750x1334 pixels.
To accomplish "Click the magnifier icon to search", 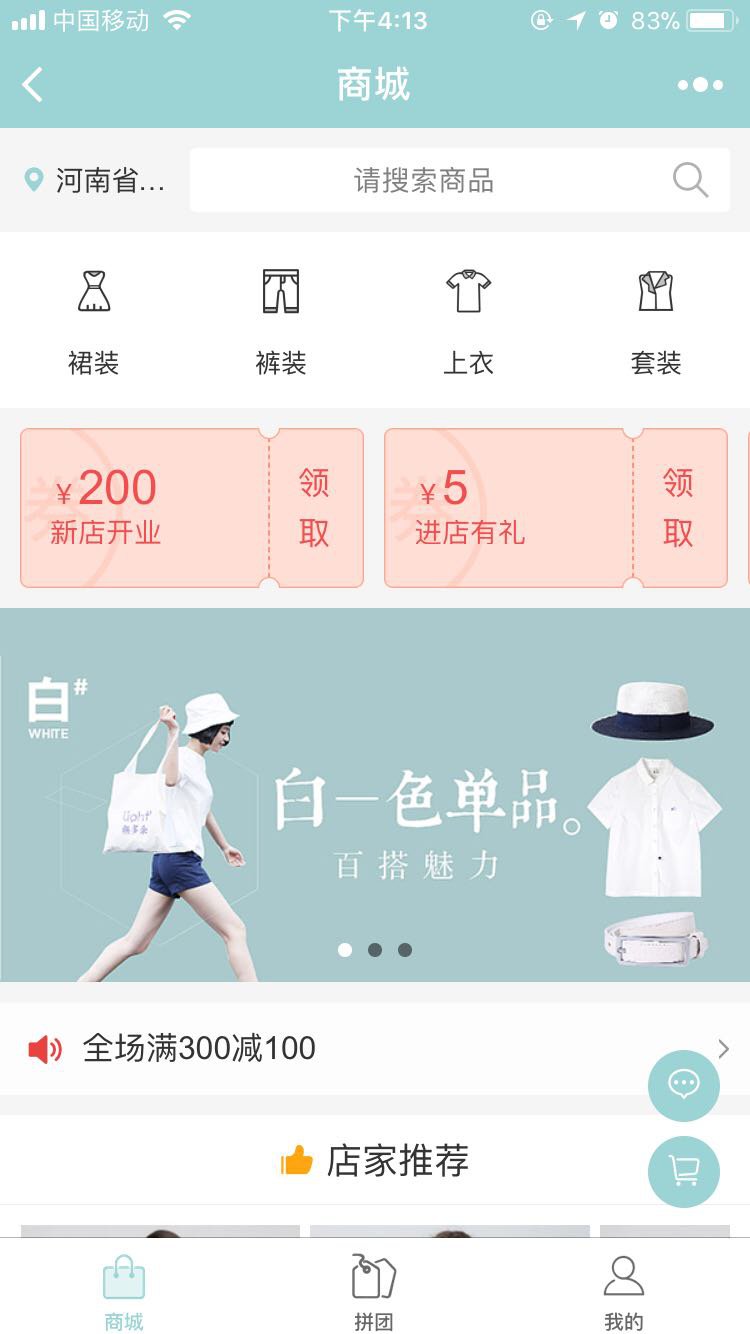I will coord(689,181).
